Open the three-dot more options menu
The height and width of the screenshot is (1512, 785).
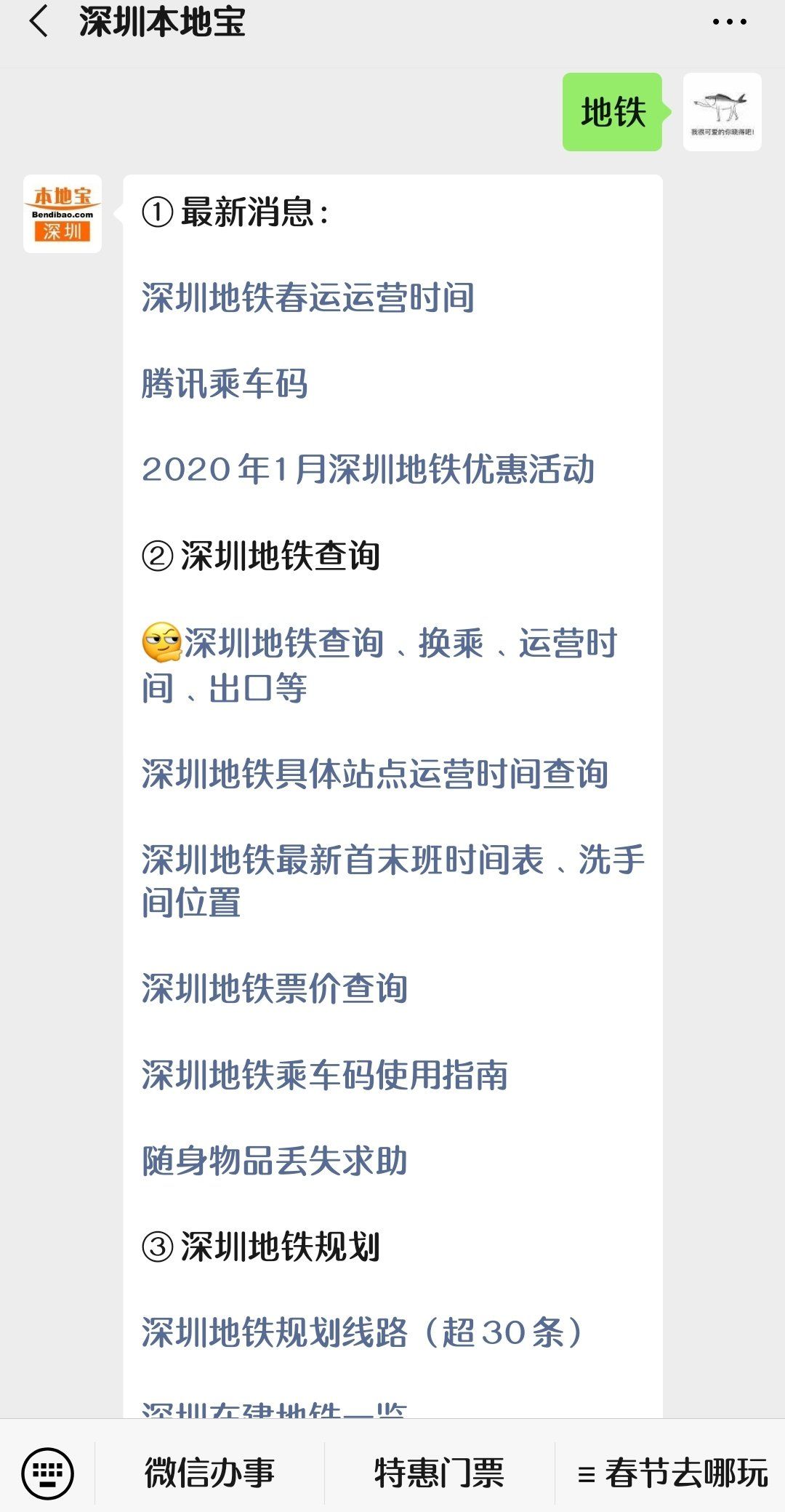click(729, 22)
